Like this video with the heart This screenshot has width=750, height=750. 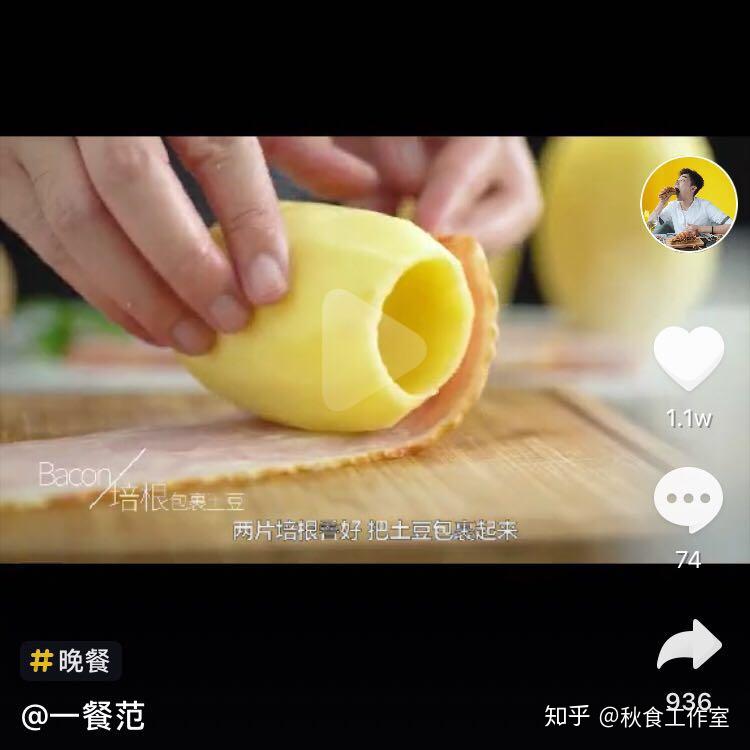coord(688,358)
